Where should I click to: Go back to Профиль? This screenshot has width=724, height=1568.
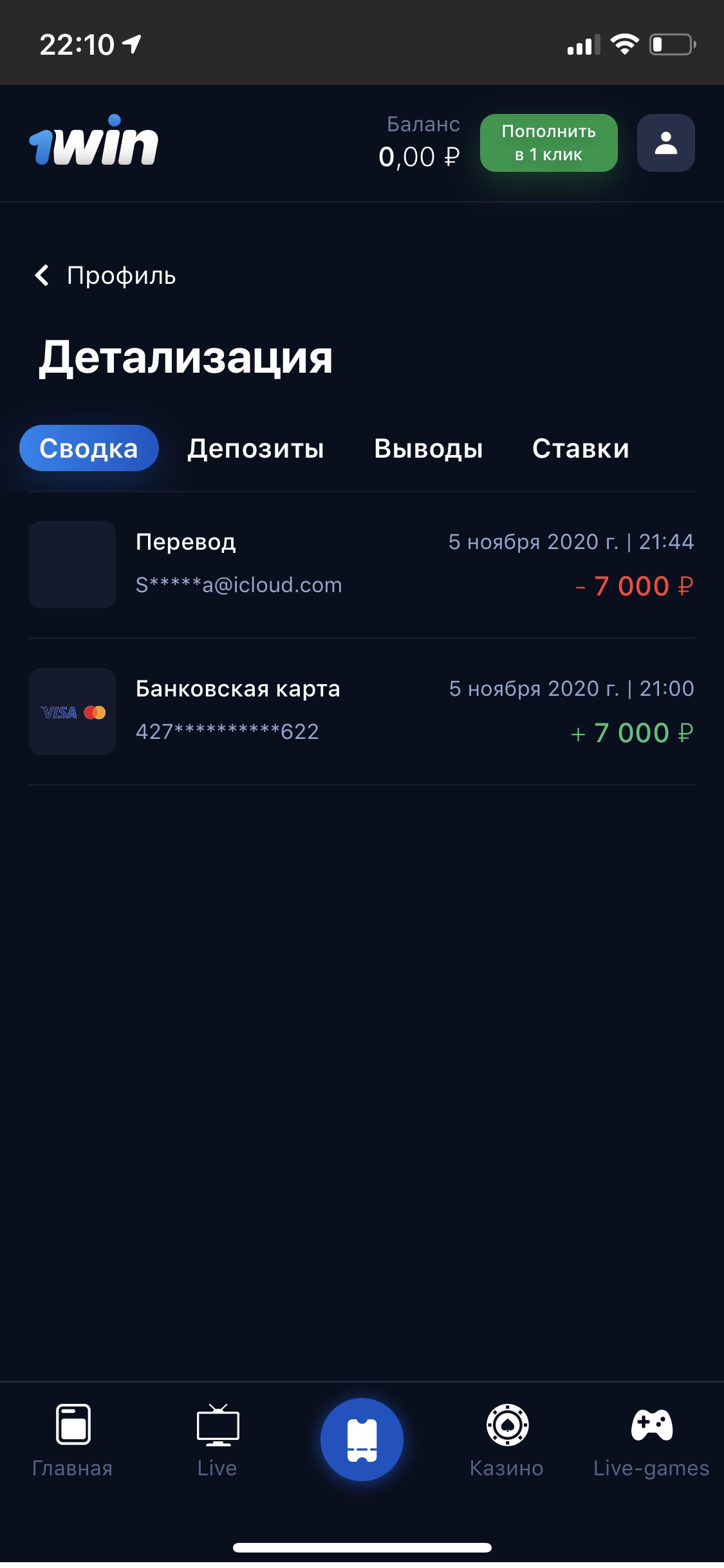tap(105, 275)
